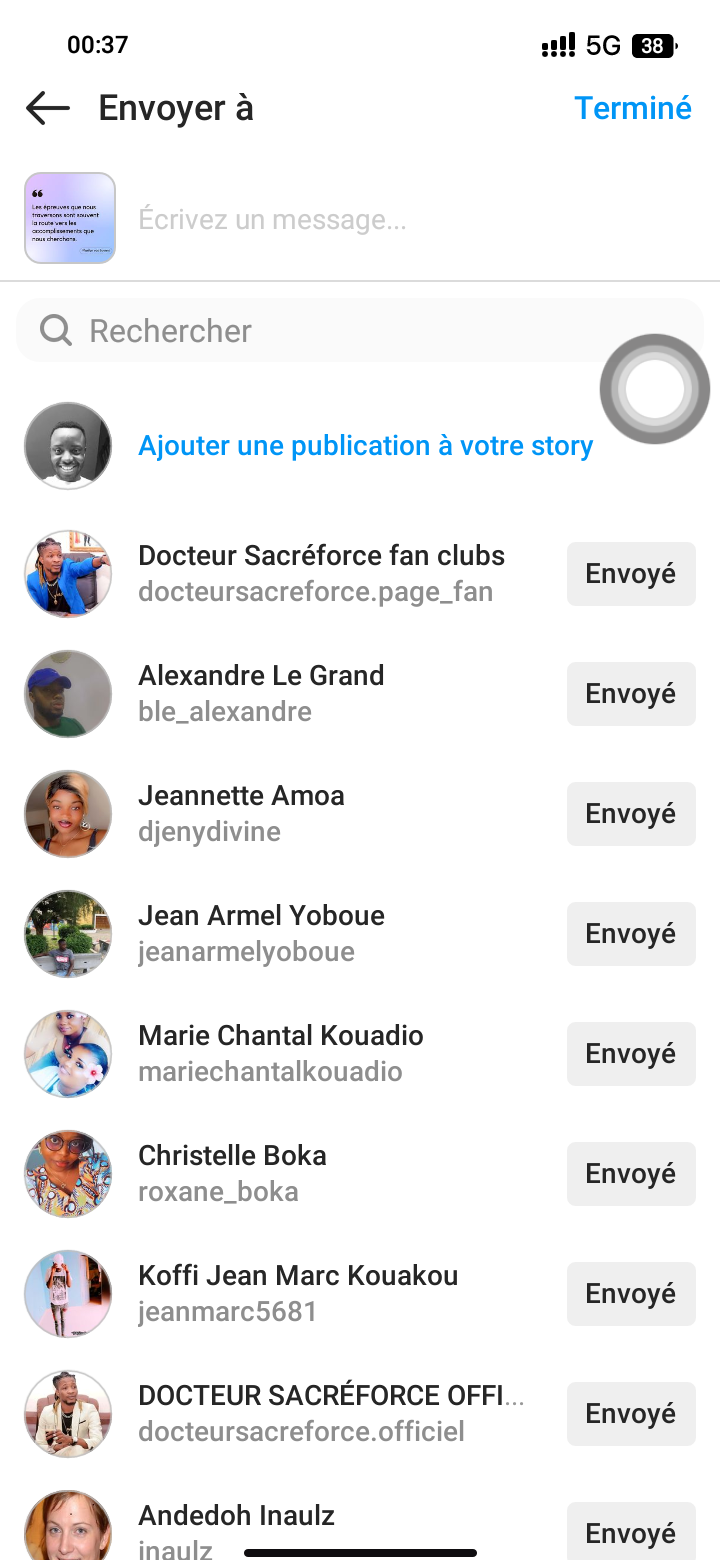720x1560 pixels.
Task: Tap Envoyé beside docteursacreforce.officiel
Action: pyautogui.click(x=630, y=1414)
